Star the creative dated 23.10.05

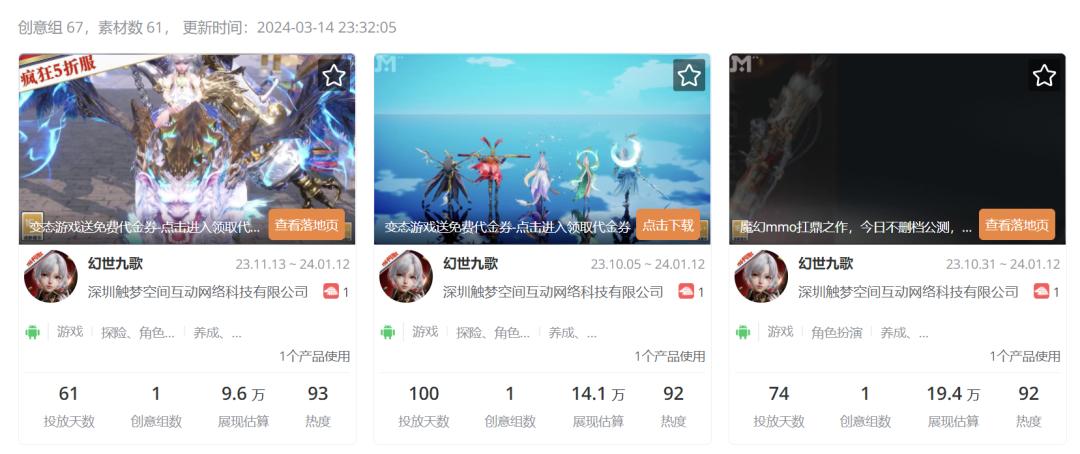tap(689, 75)
